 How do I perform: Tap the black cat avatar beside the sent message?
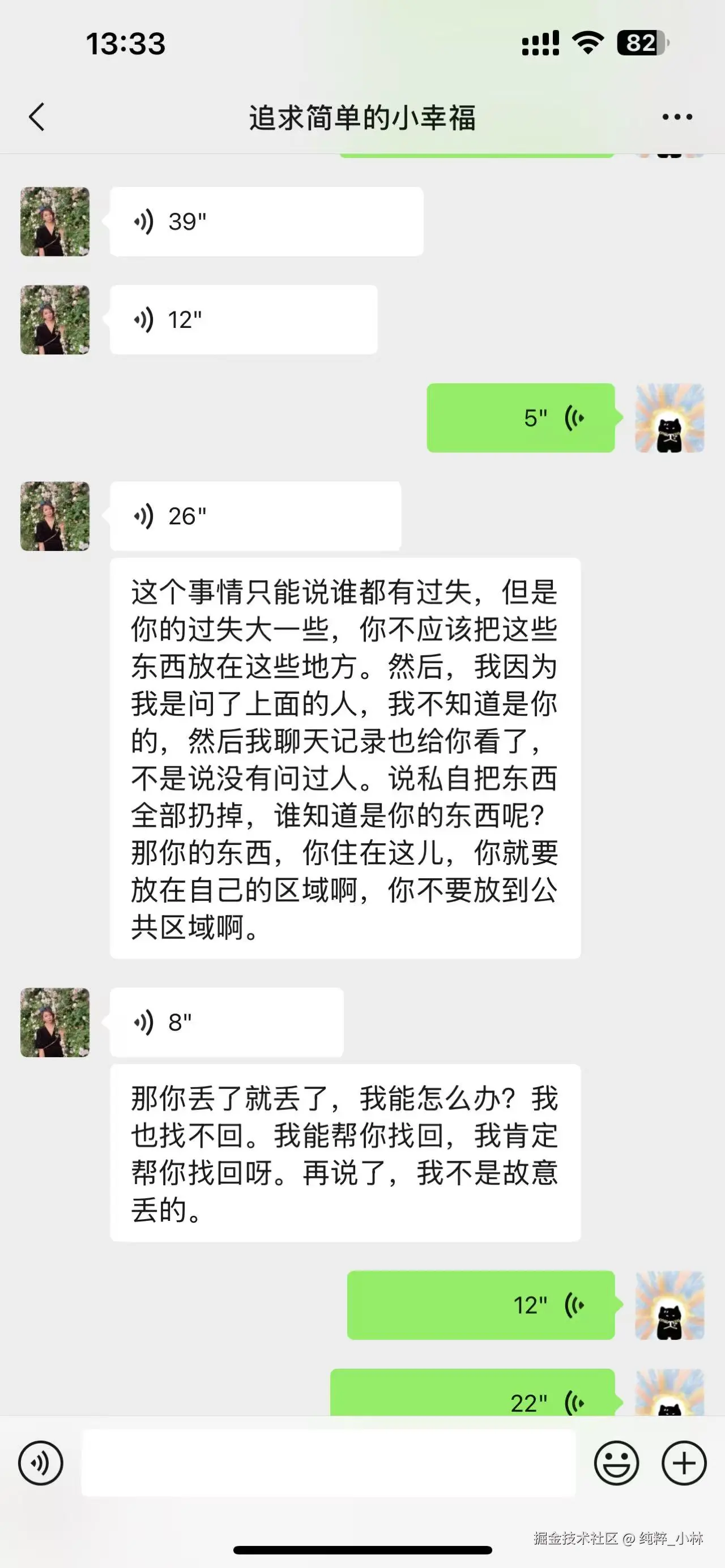pyautogui.click(x=669, y=418)
